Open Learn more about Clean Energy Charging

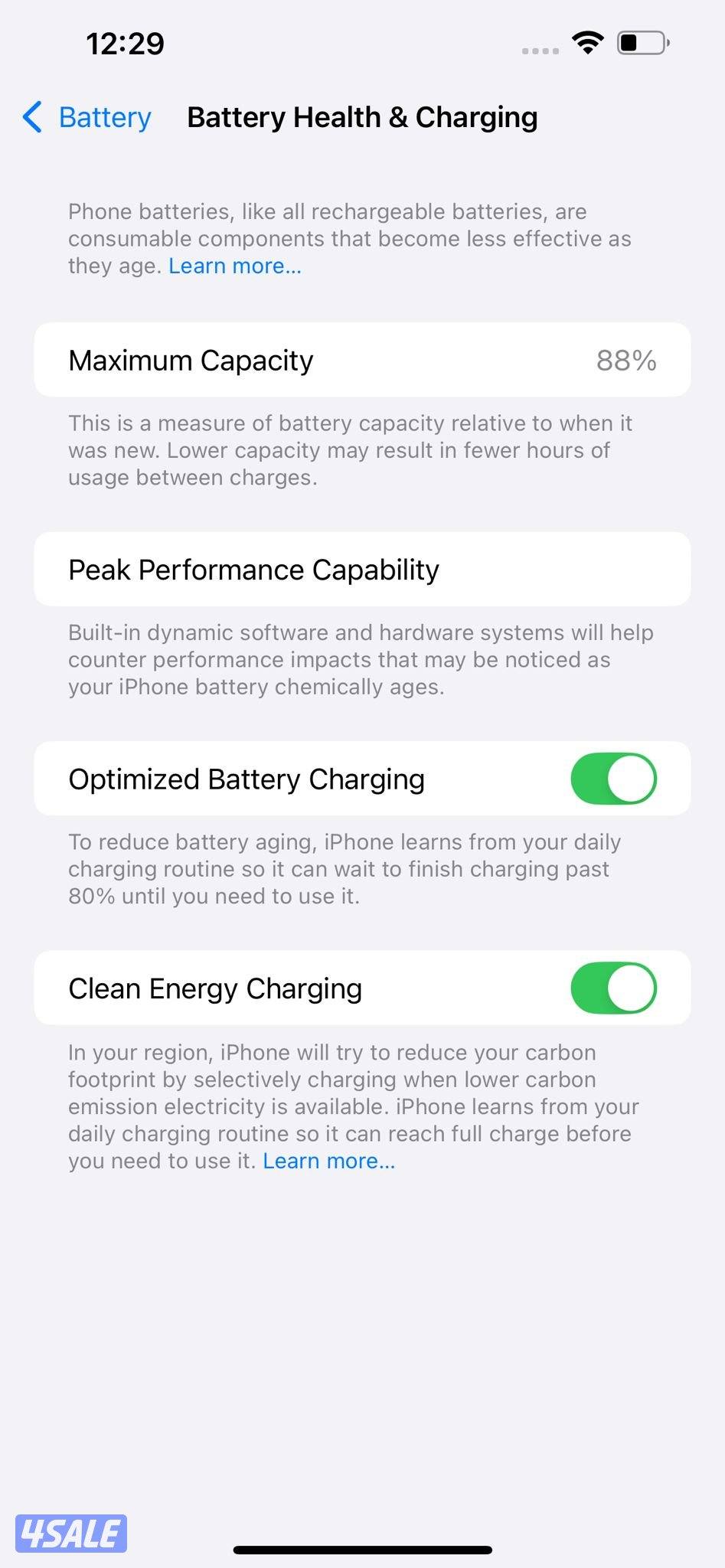click(x=328, y=1161)
